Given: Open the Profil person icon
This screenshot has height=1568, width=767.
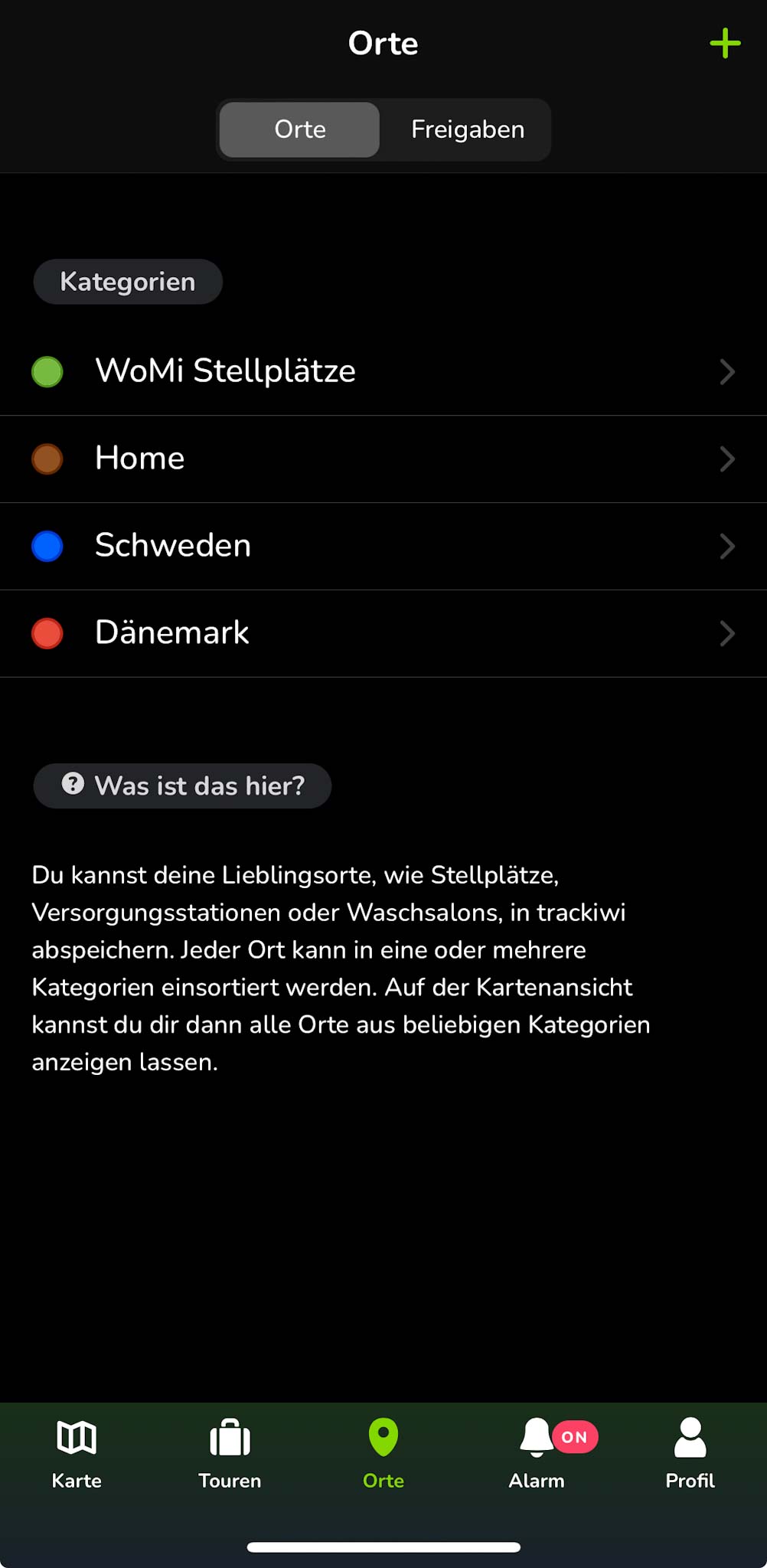Looking at the screenshot, I should pos(688,1439).
